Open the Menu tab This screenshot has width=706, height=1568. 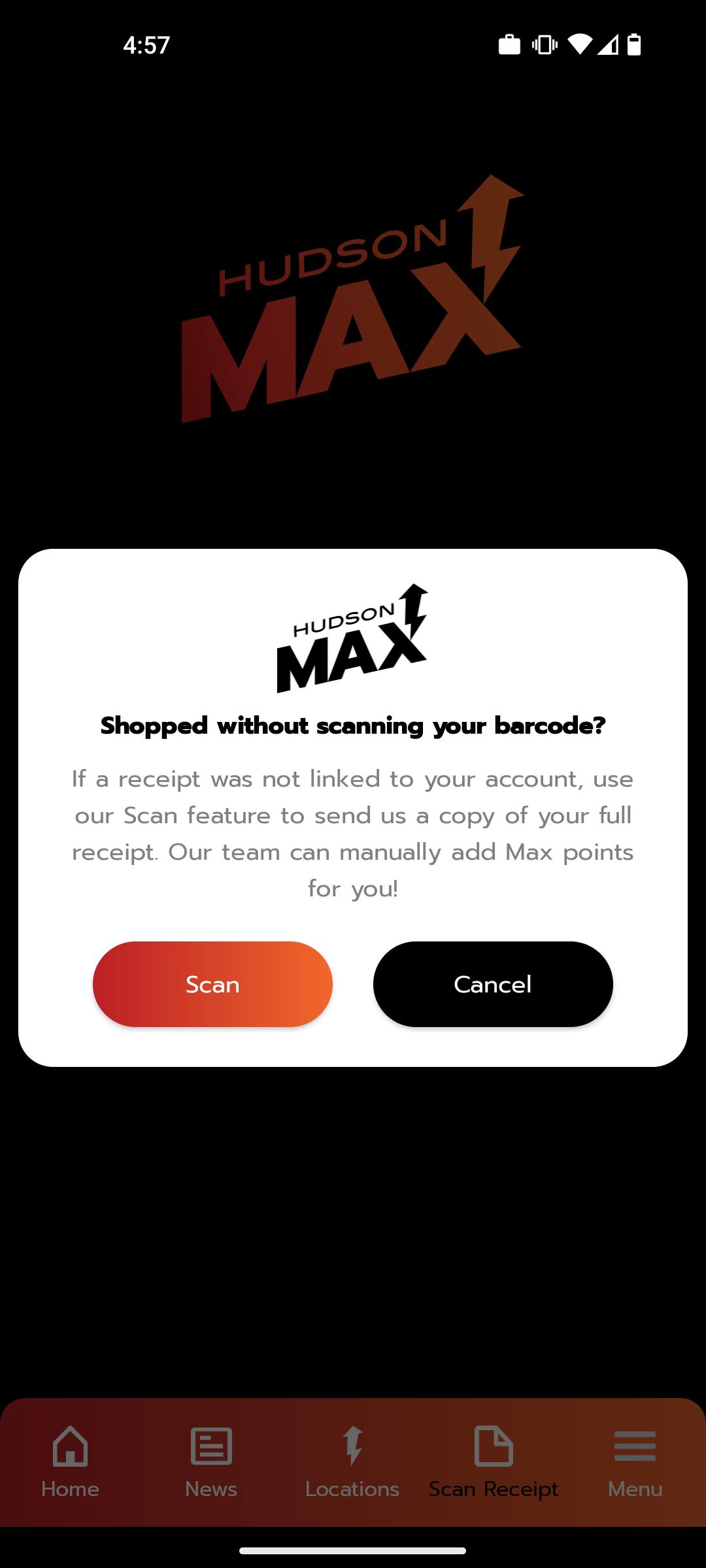pyautogui.click(x=635, y=1462)
